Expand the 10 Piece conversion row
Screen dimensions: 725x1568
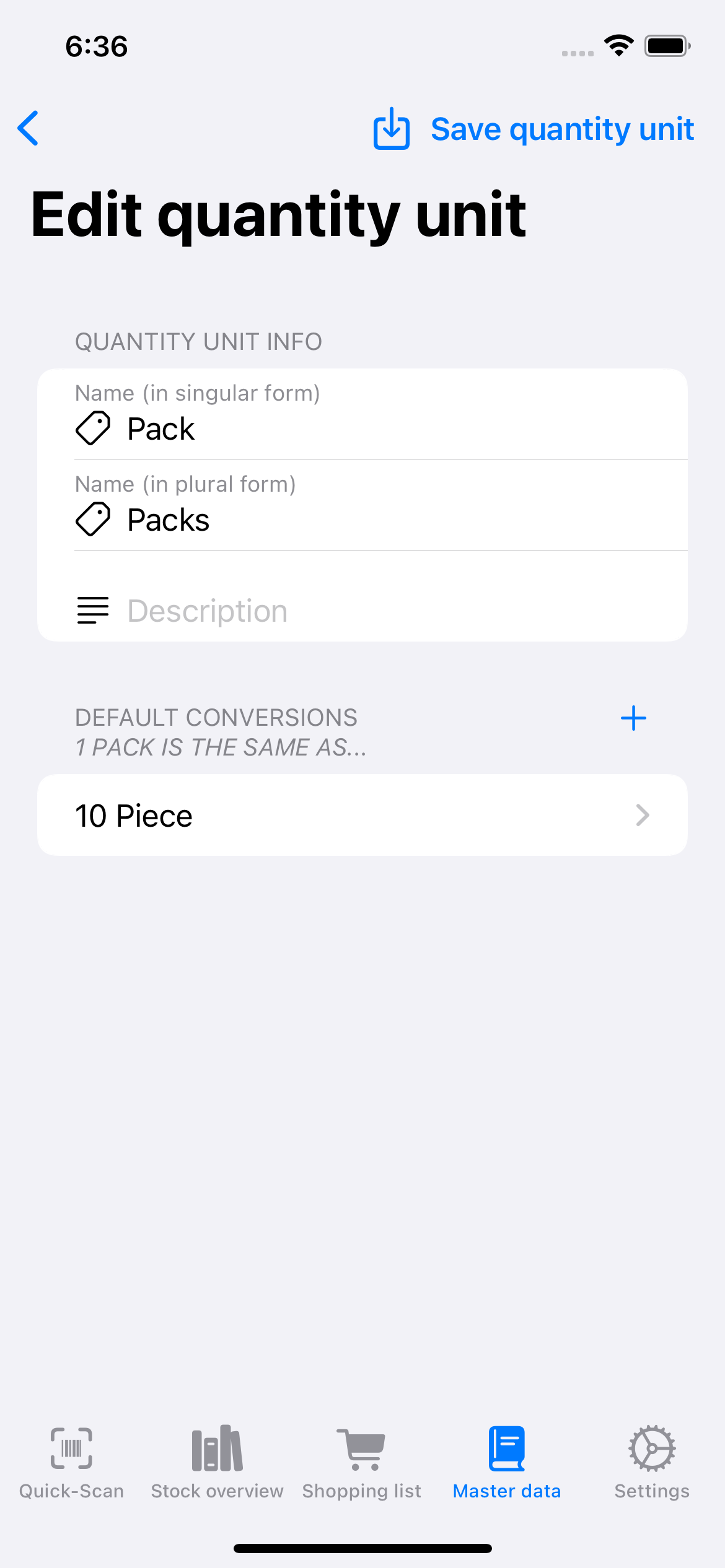click(x=362, y=815)
